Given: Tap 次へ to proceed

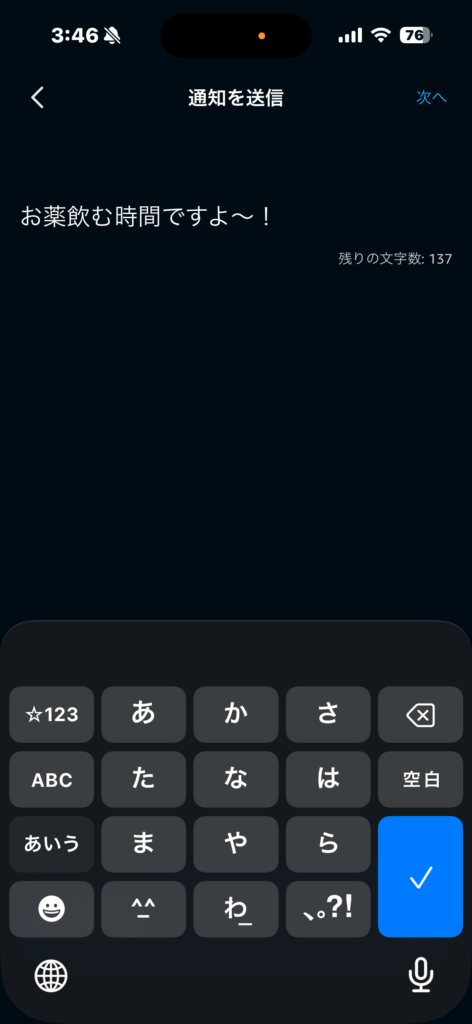Looking at the screenshot, I should pos(432,98).
